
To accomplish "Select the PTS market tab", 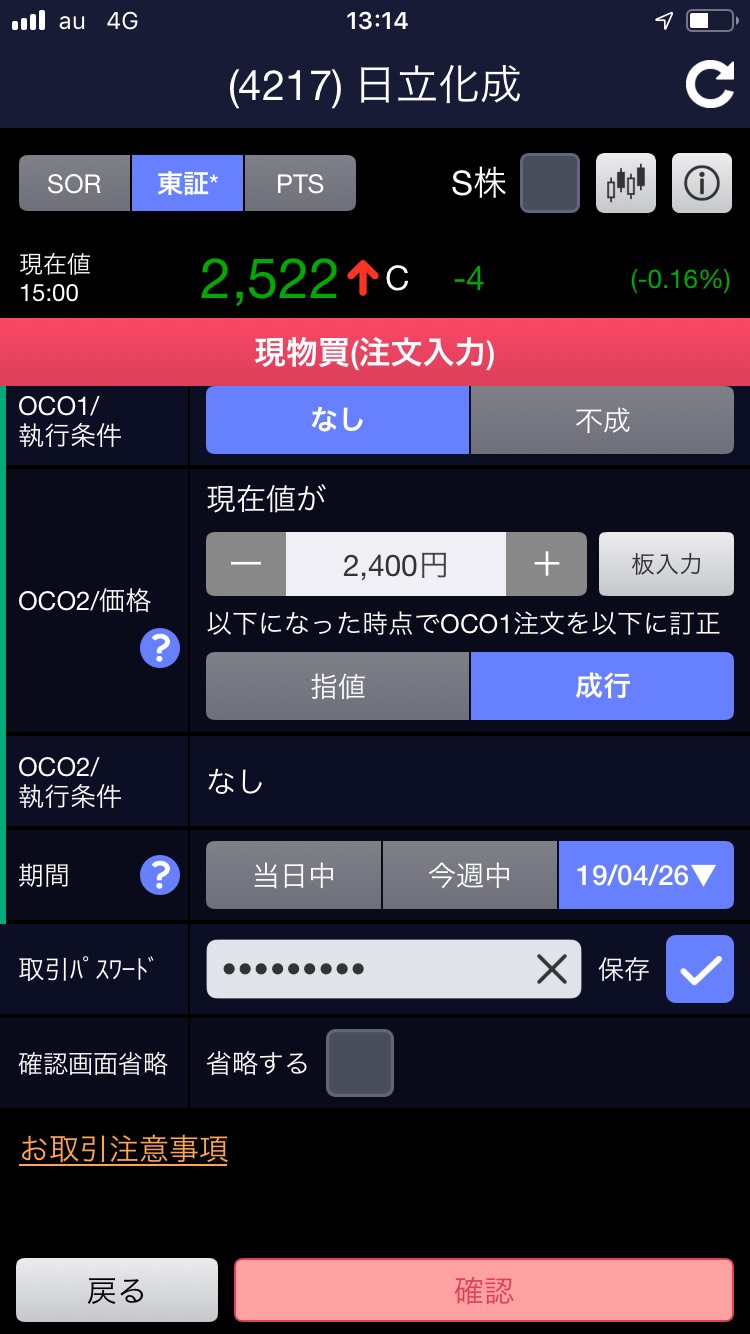I will (300, 183).
